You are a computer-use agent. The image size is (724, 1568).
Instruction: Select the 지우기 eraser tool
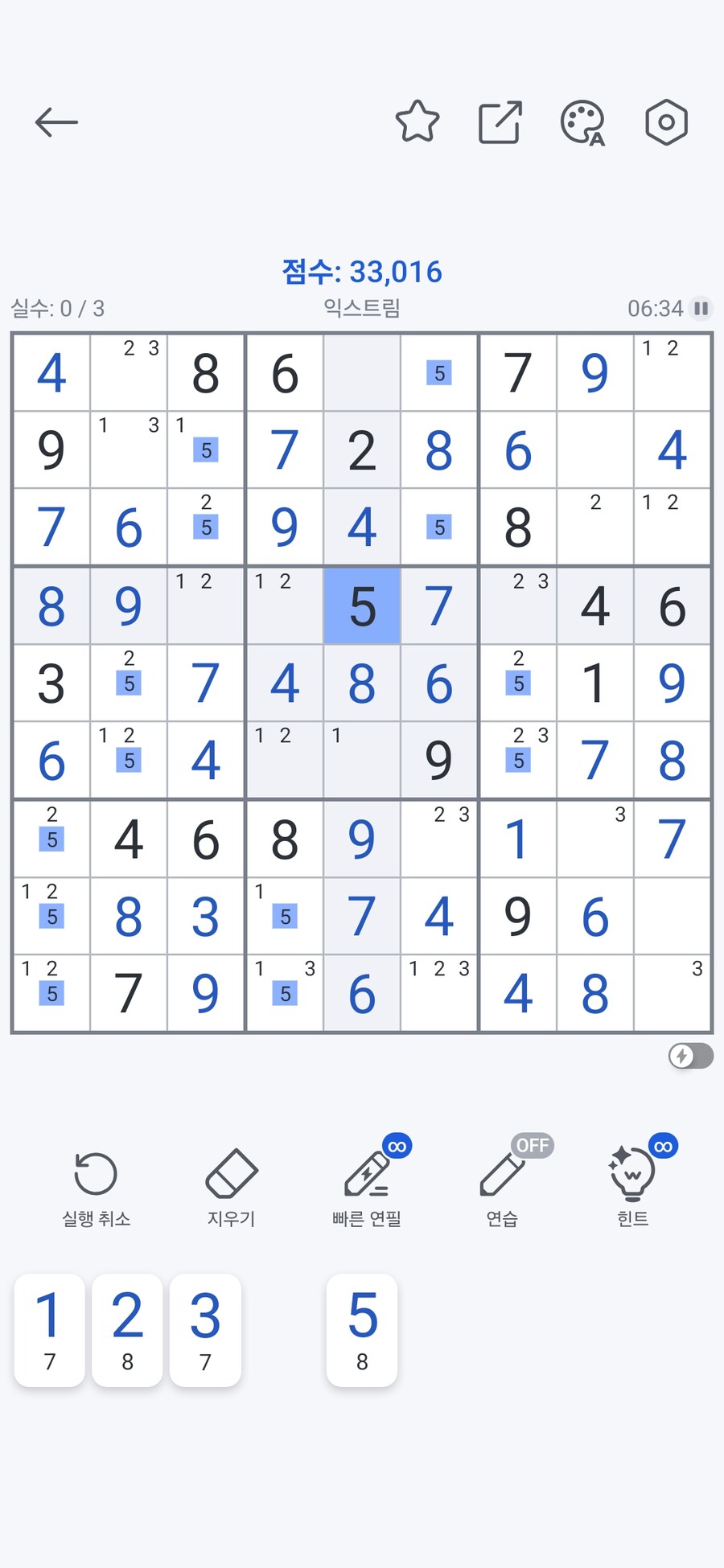232,1188
